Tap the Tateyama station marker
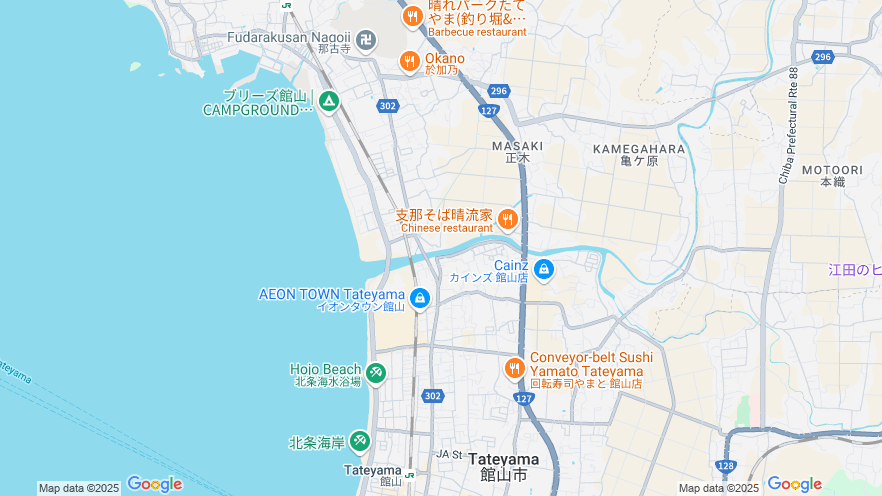This screenshot has height=496, width=882. click(x=410, y=473)
